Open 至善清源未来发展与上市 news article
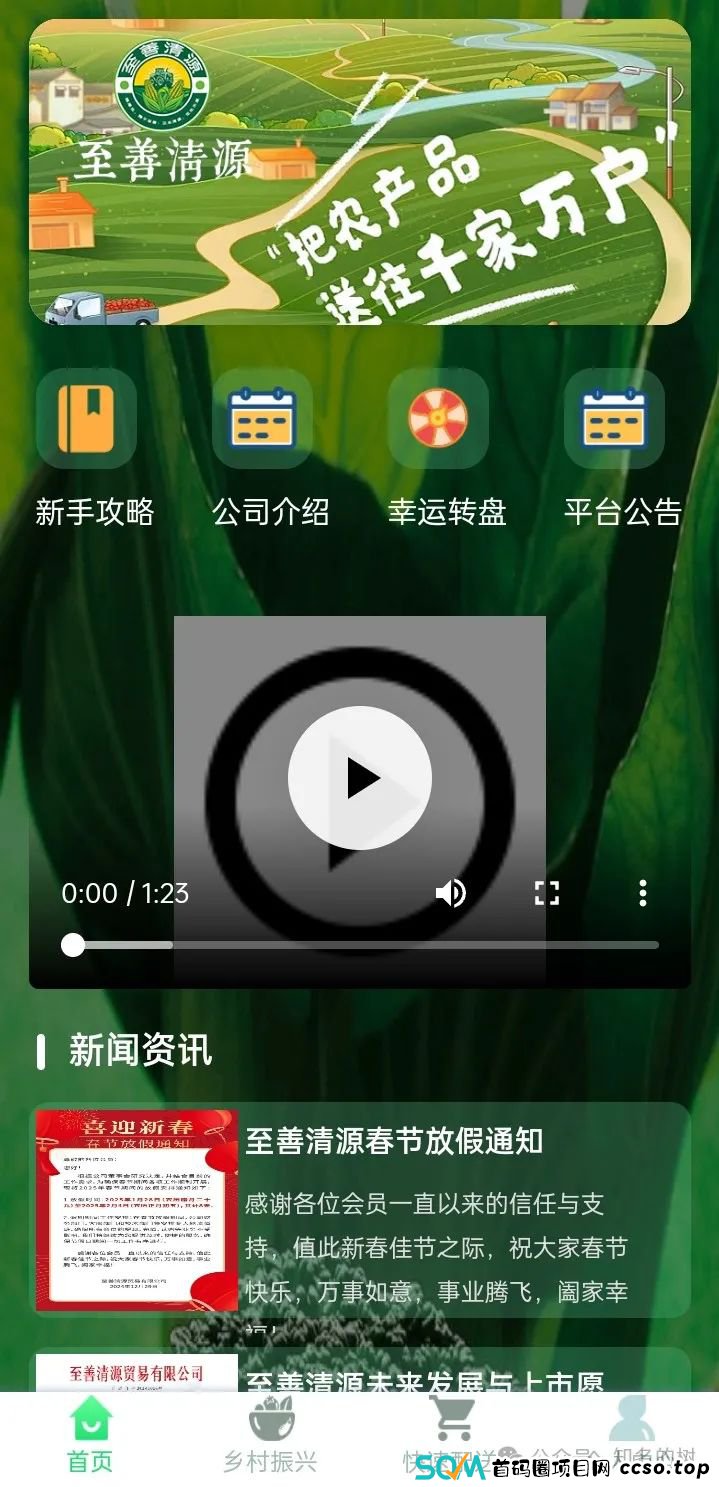 (x=425, y=1381)
